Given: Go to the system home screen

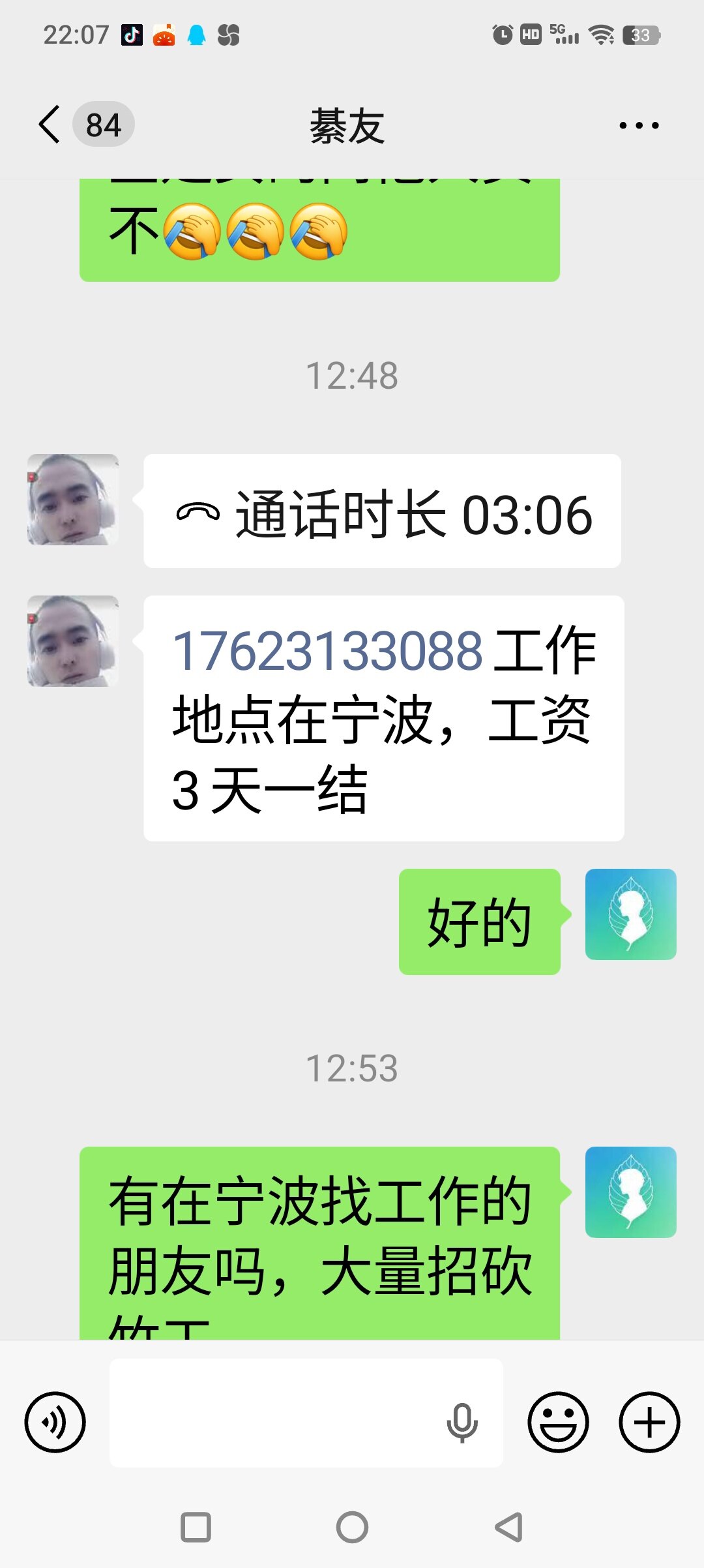Looking at the screenshot, I should tap(352, 1527).
